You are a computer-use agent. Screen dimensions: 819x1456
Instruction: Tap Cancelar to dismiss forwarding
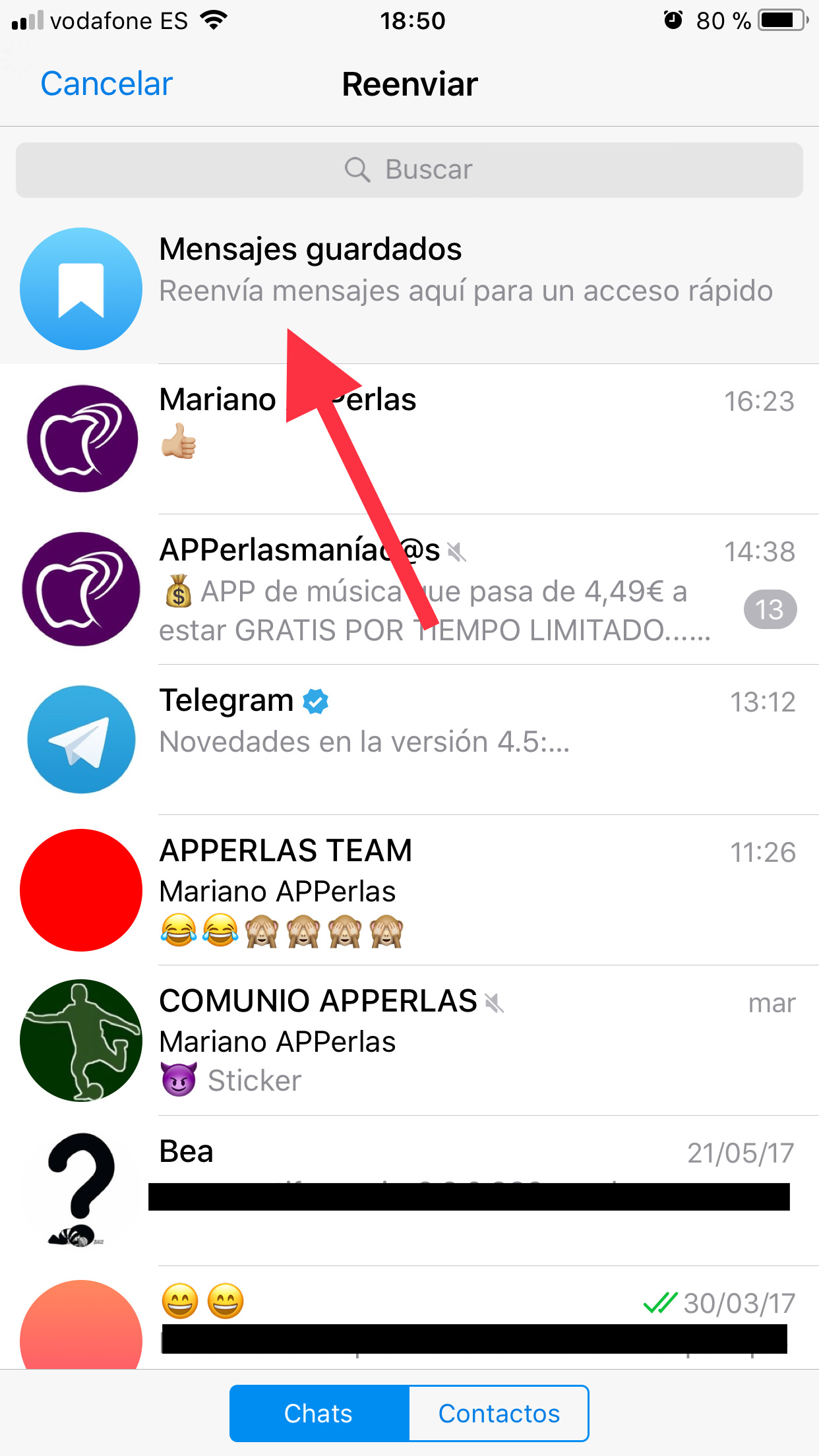[x=106, y=83]
